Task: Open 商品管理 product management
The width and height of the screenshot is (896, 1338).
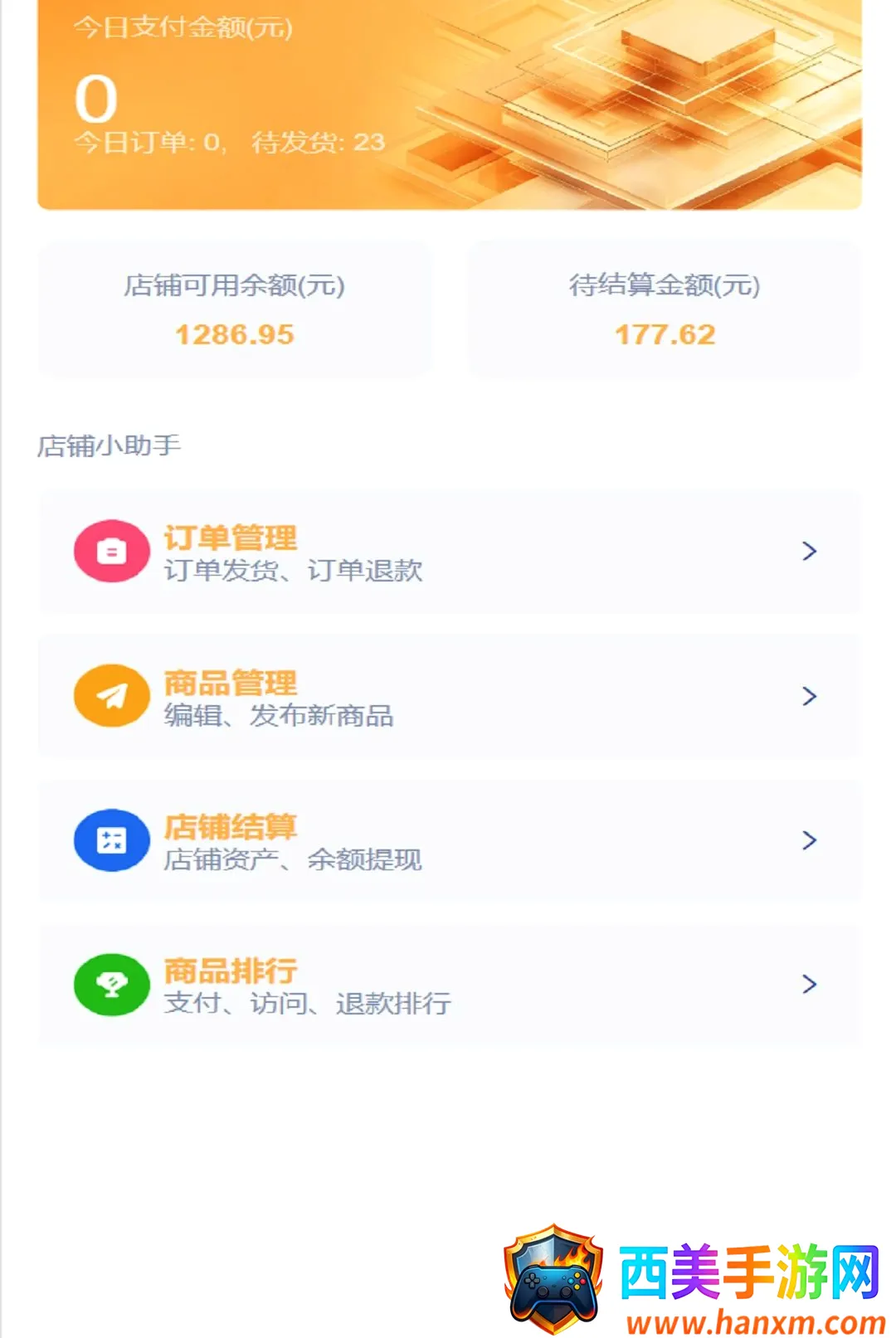Action: pos(449,696)
